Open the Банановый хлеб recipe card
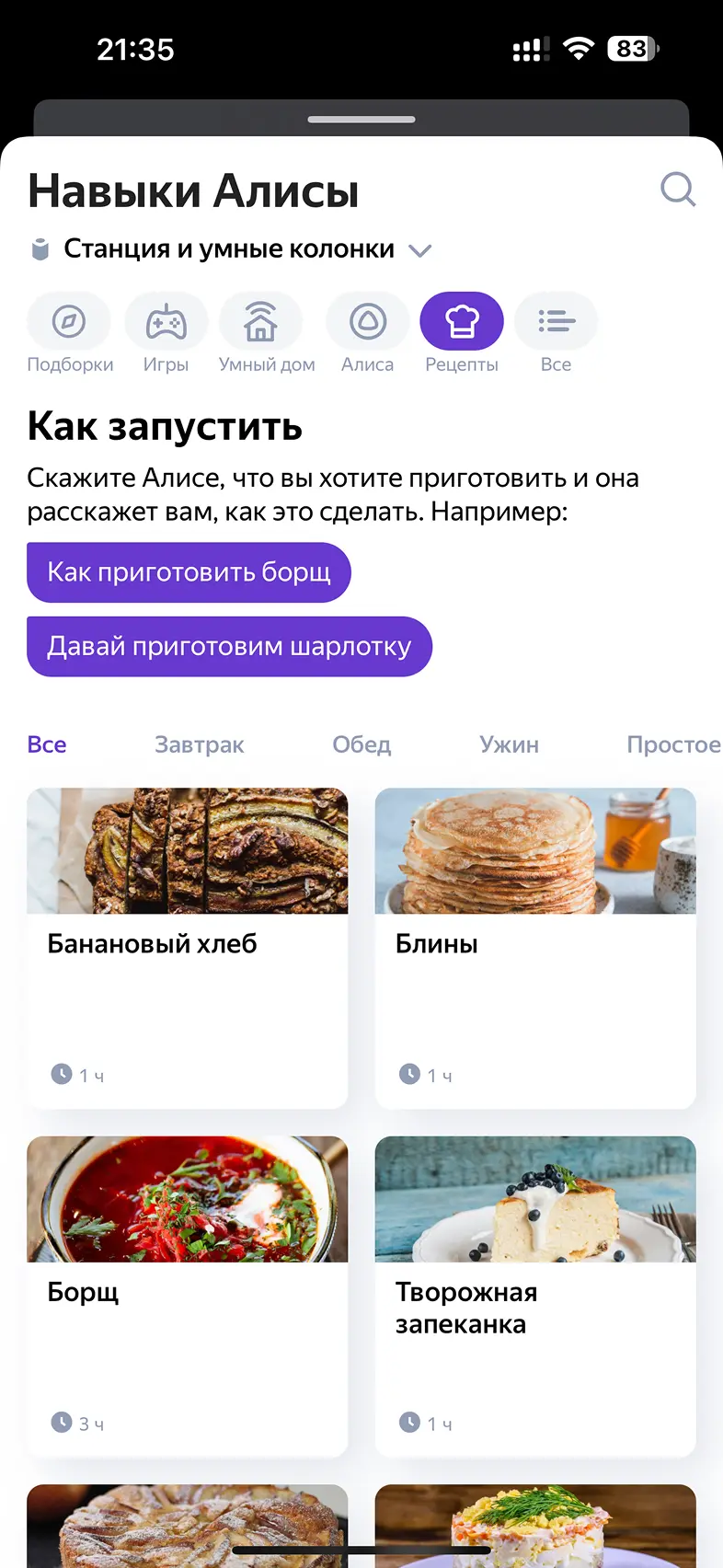 click(x=188, y=948)
